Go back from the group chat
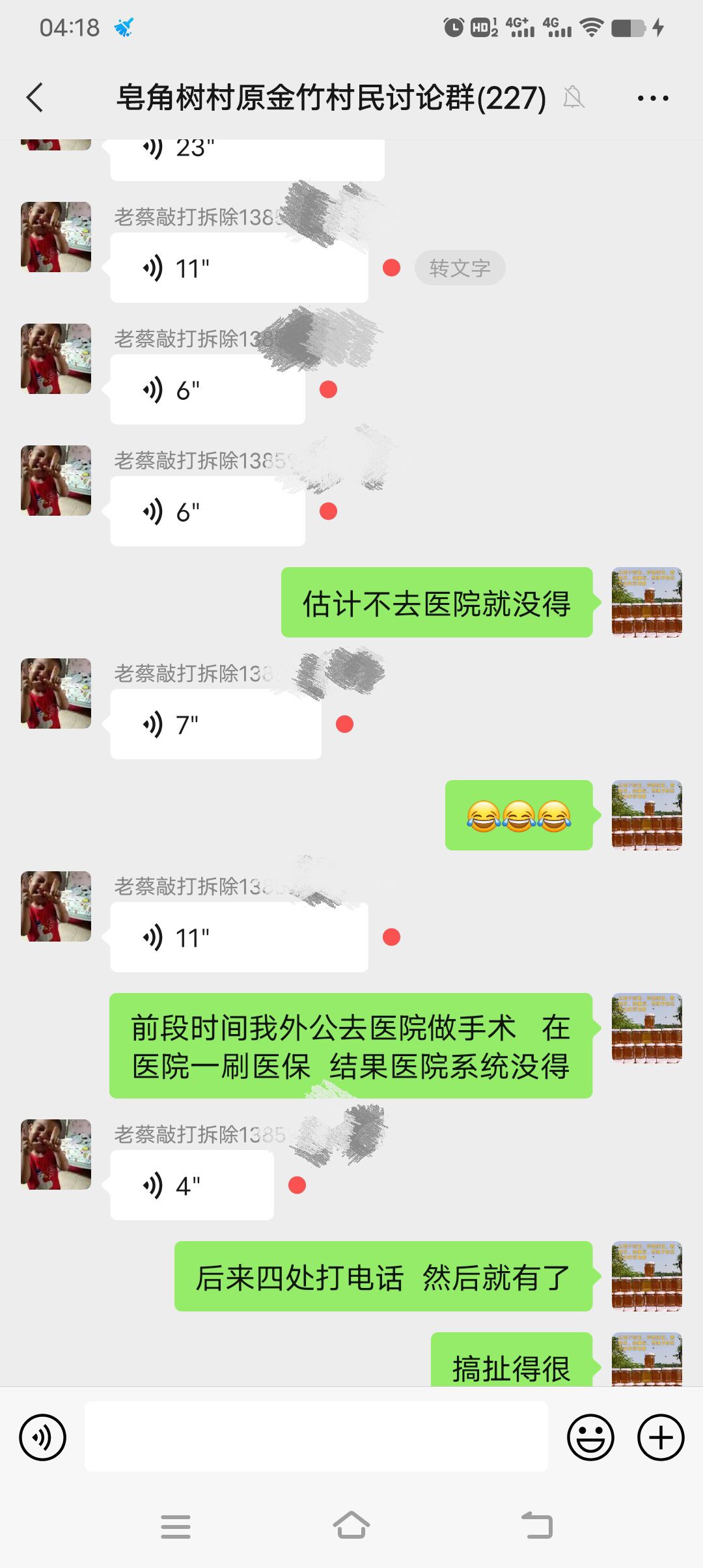This screenshot has height=1568, width=703. point(35,98)
